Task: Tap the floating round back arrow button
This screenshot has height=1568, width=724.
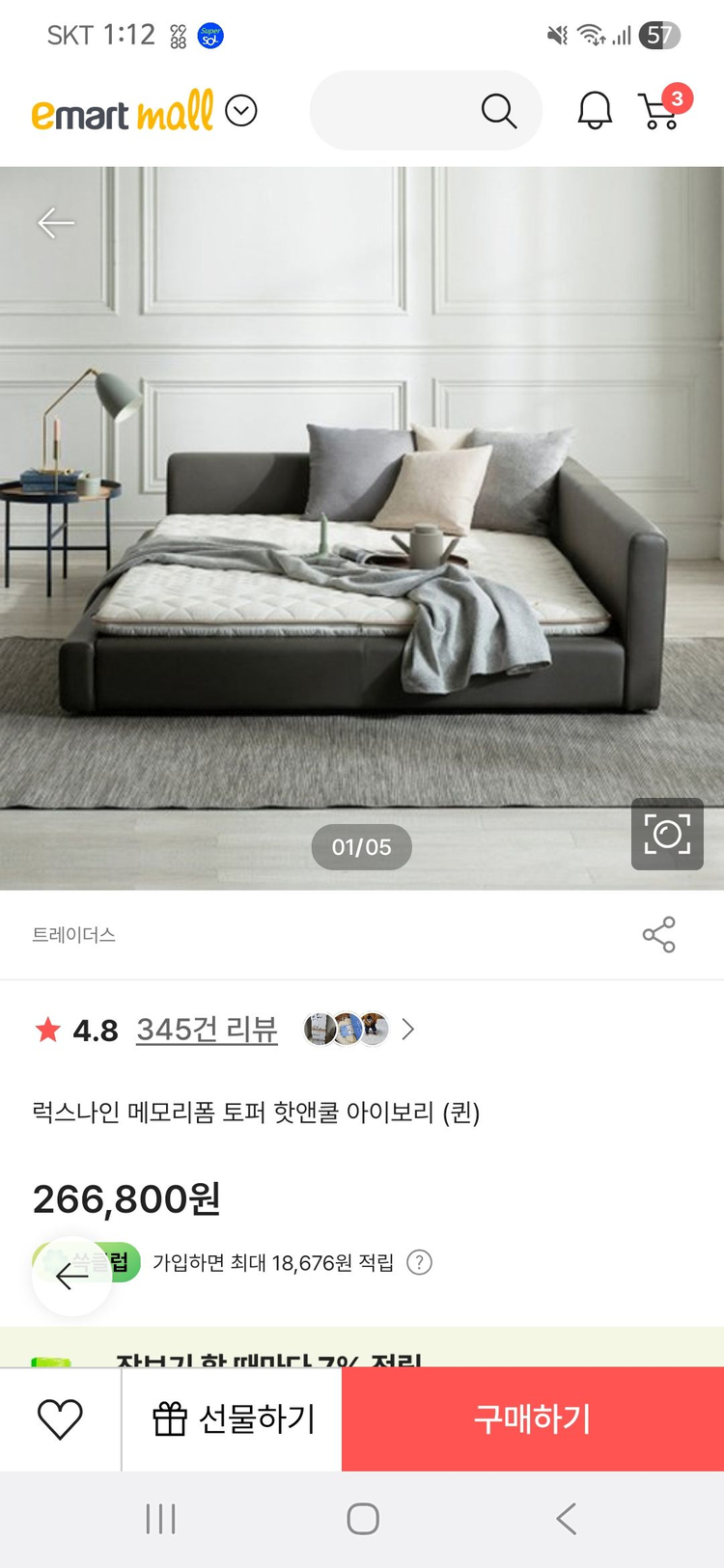Action: (72, 1276)
